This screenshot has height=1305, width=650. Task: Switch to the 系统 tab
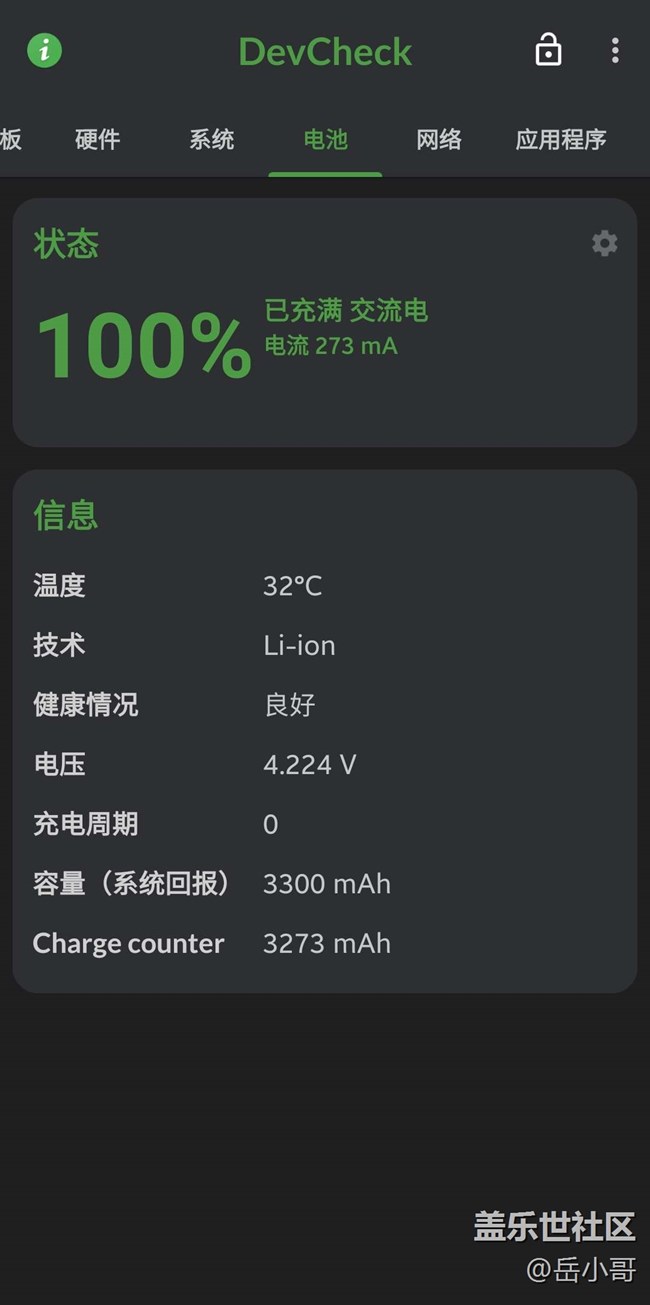click(212, 139)
